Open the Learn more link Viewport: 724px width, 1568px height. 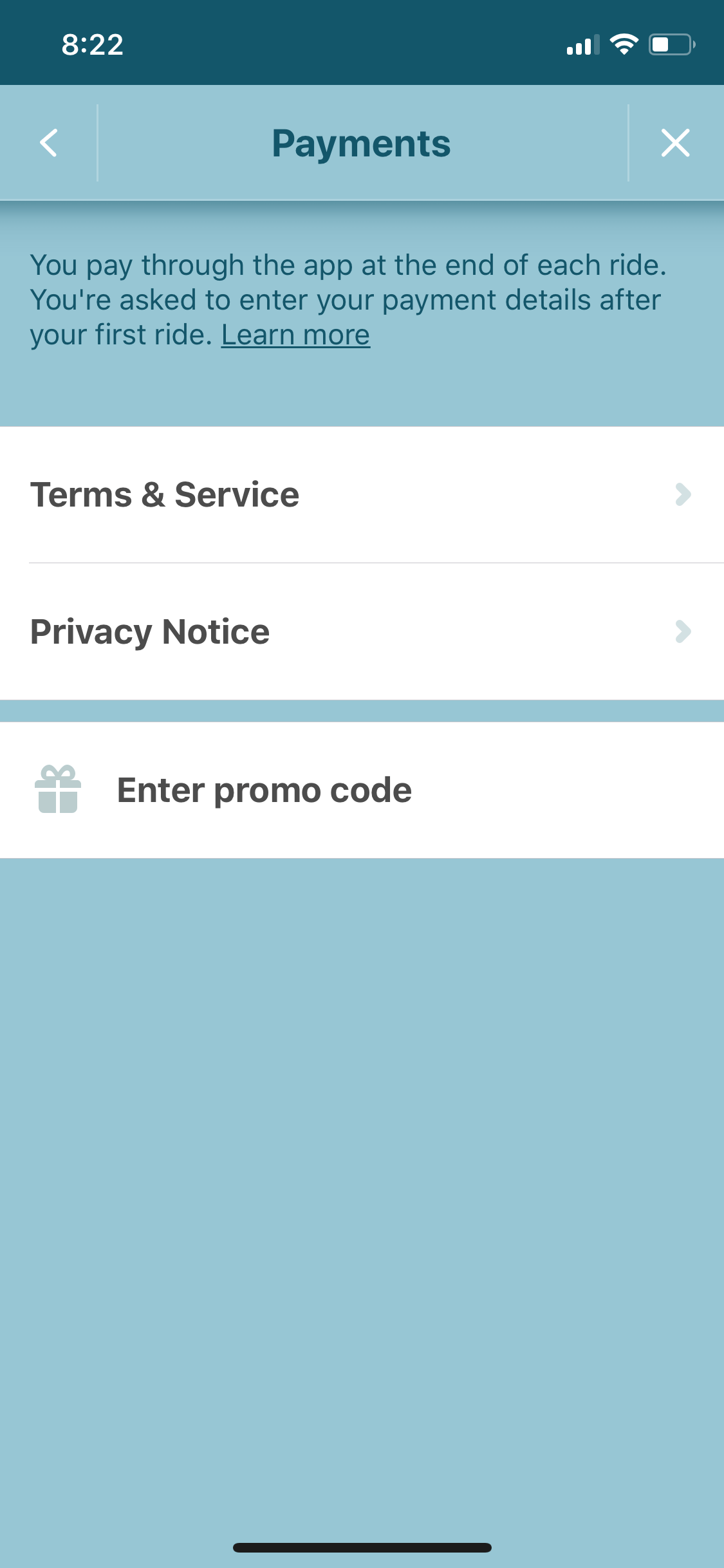[x=295, y=335]
